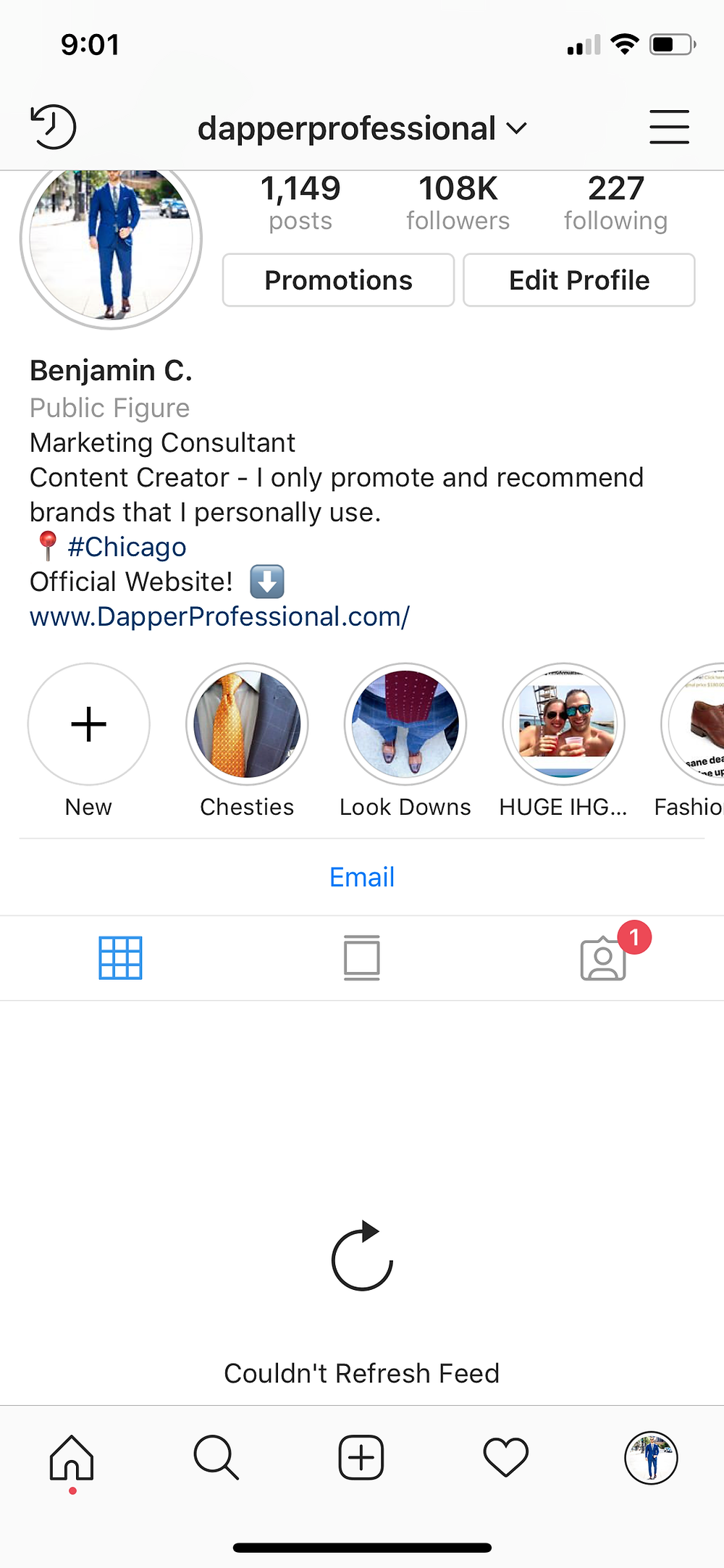Viewport: 724px width, 1568px height.
Task: View the 227 following list
Action: (615, 203)
